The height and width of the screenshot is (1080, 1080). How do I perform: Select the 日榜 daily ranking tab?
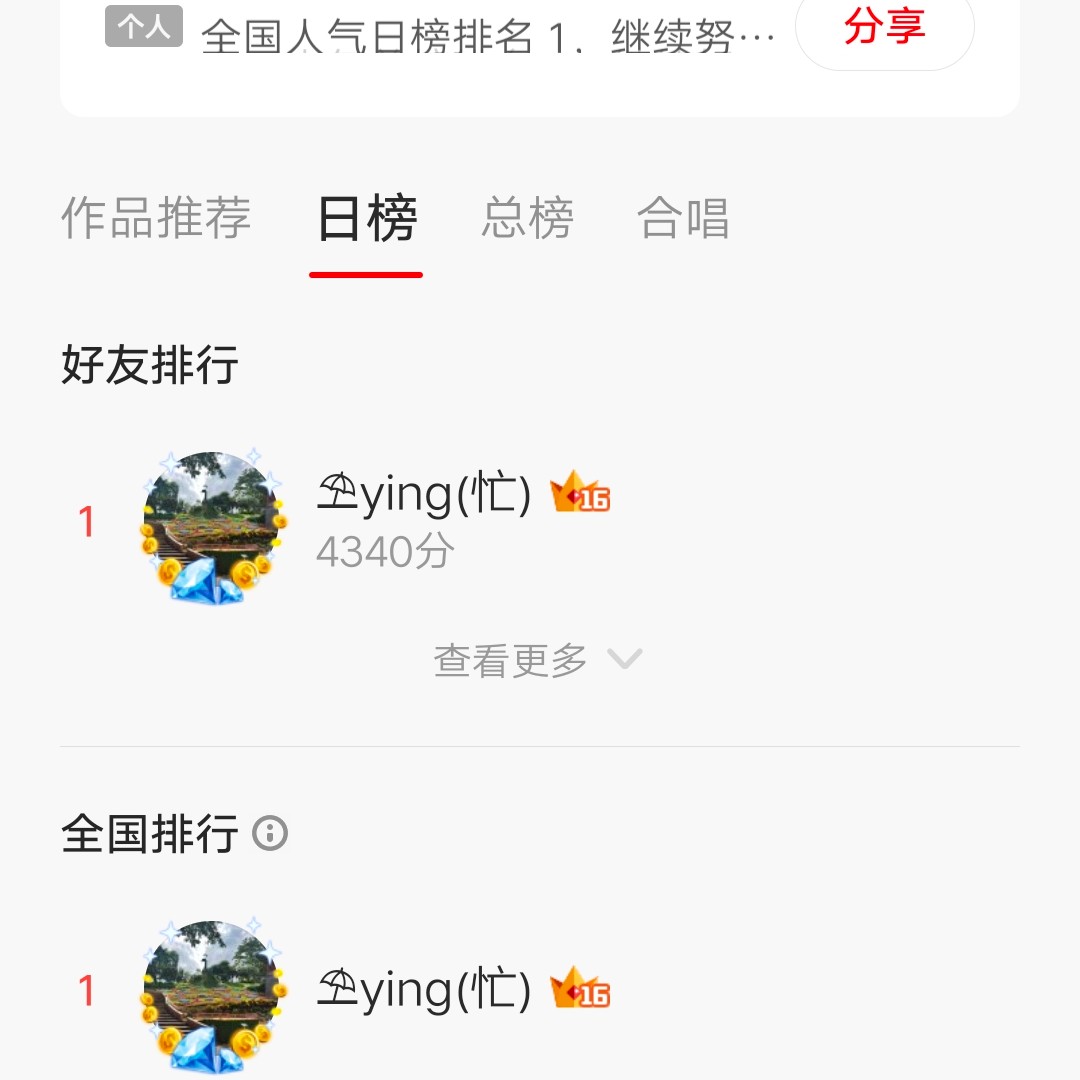click(x=366, y=220)
